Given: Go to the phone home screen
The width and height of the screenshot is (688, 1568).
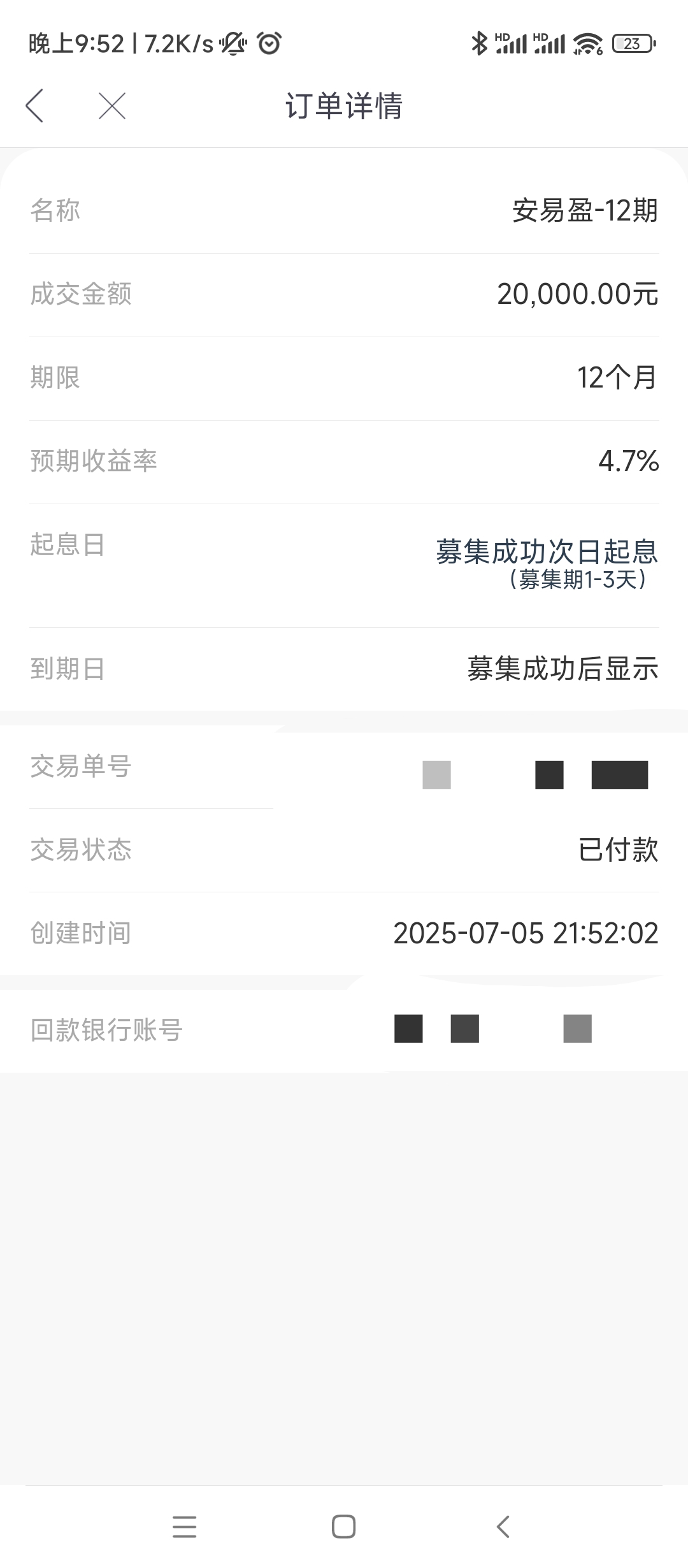Looking at the screenshot, I should 343,1527.
